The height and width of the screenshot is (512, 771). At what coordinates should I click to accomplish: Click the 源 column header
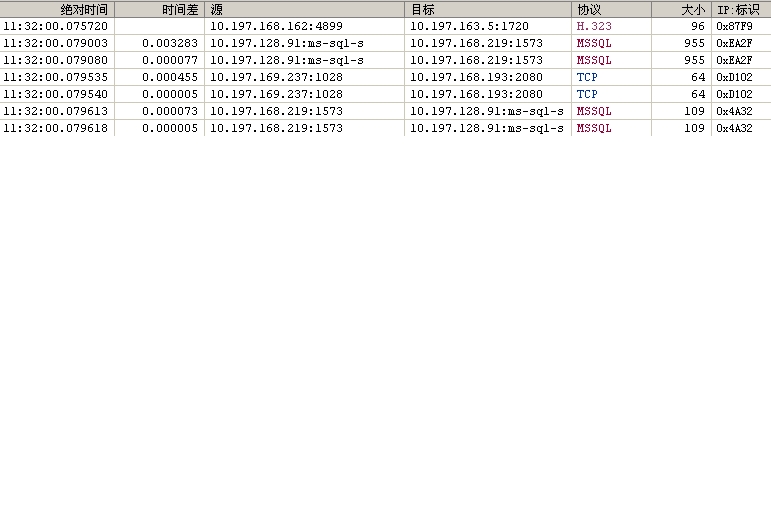pos(304,9)
